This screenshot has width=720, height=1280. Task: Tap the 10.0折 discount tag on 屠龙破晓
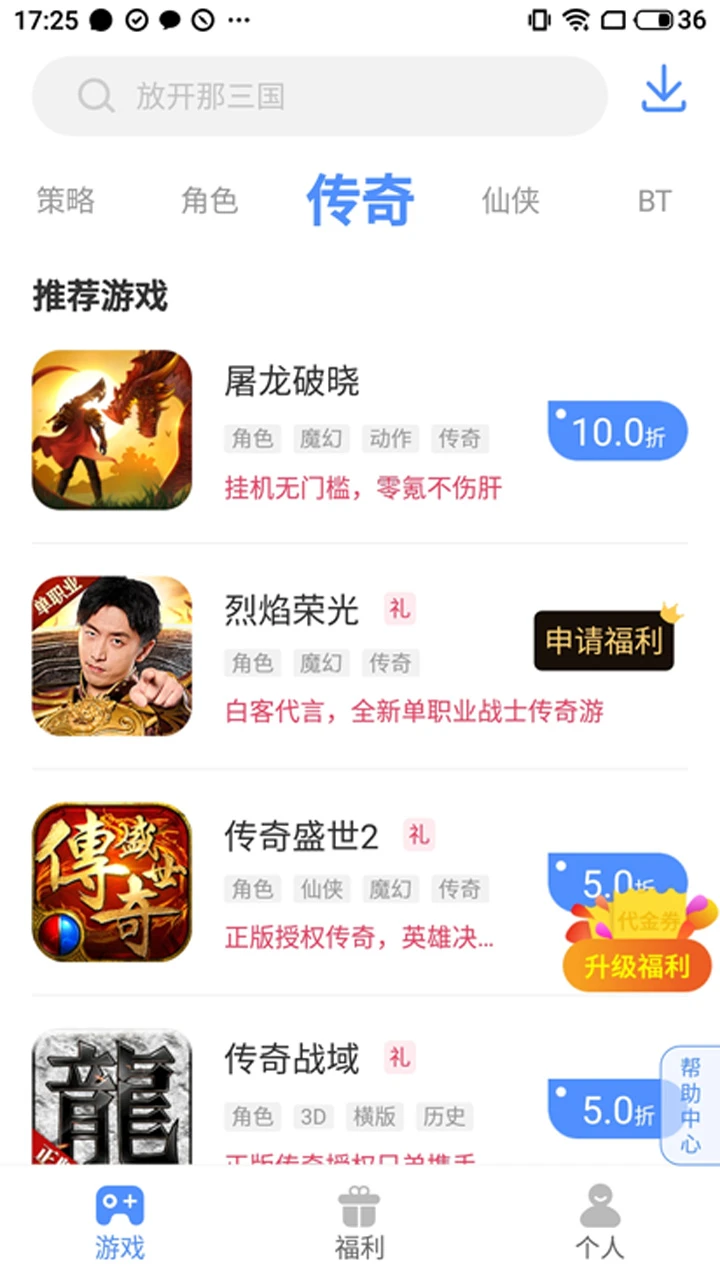pos(617,430)
